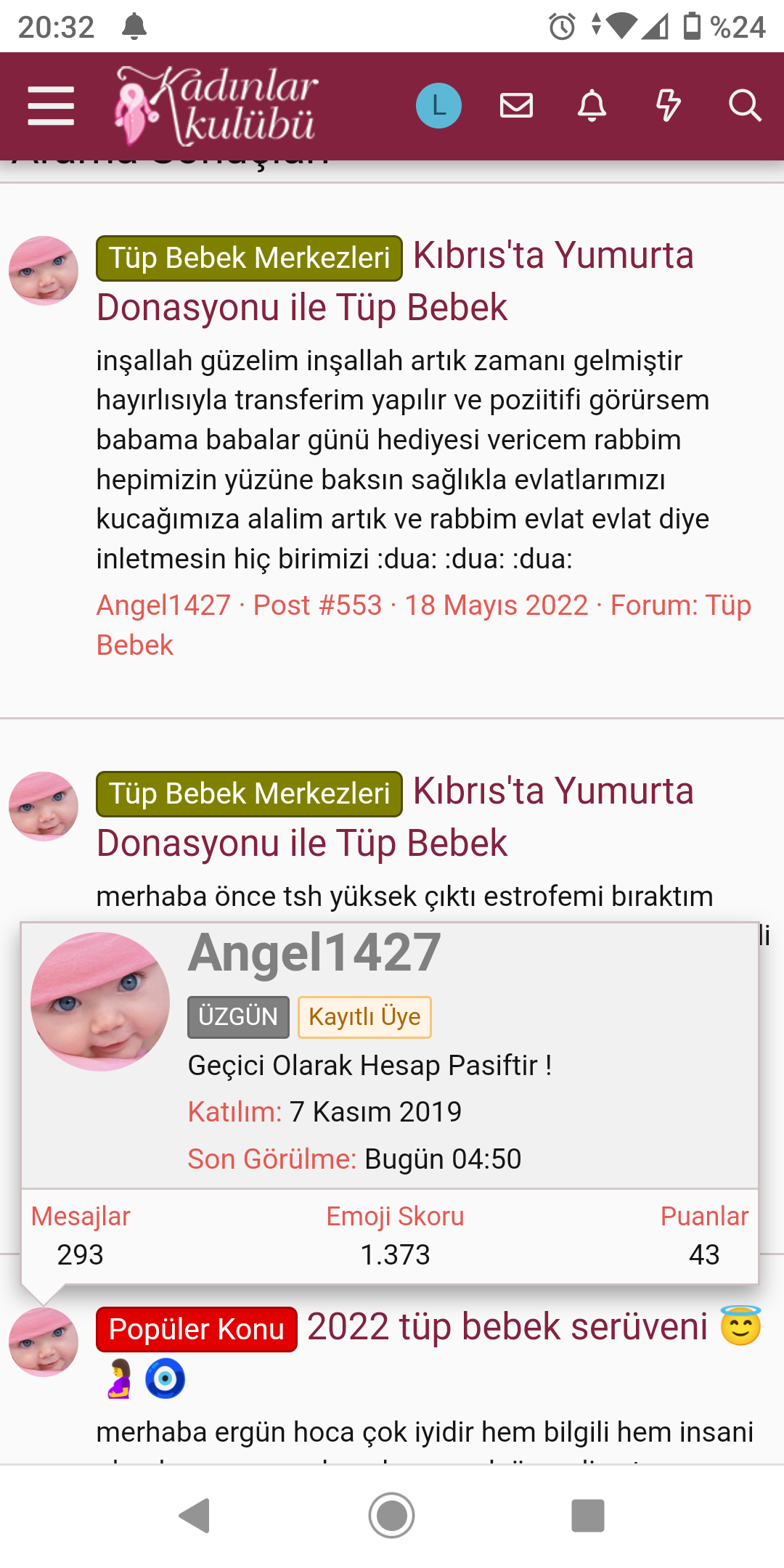
Task: Open my account via the L avatar
Action: pos(438,106)
